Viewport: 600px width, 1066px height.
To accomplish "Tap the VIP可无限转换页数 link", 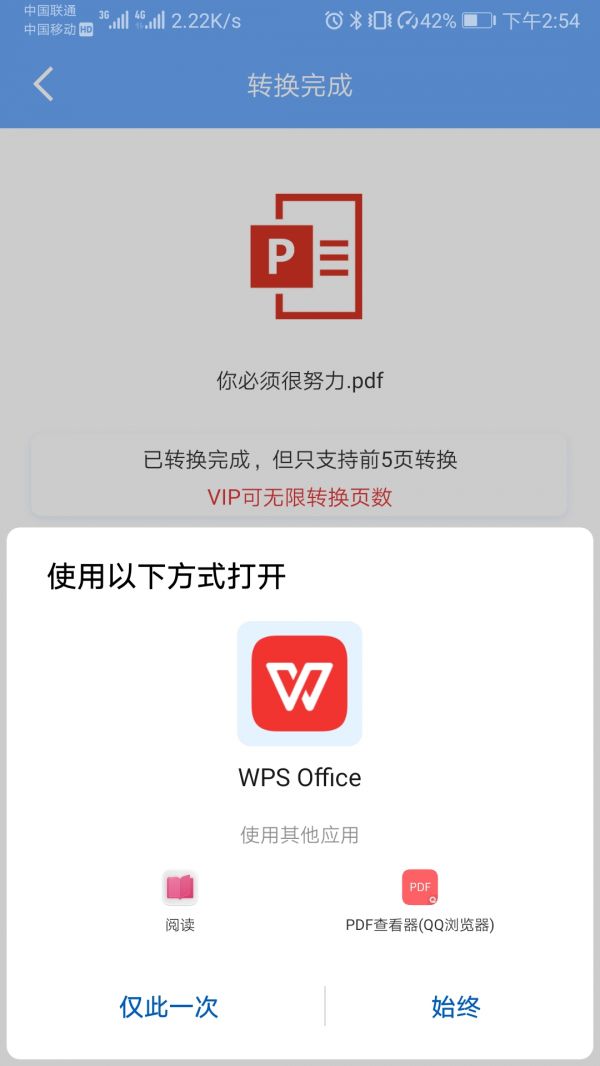I will coord(299,497).
